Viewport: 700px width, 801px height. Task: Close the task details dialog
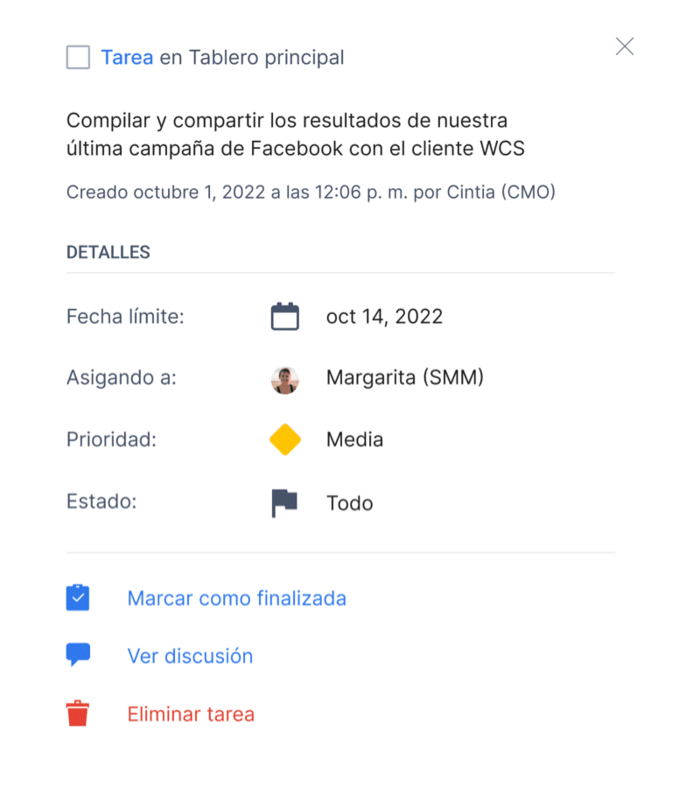click(x=625, y=46)
